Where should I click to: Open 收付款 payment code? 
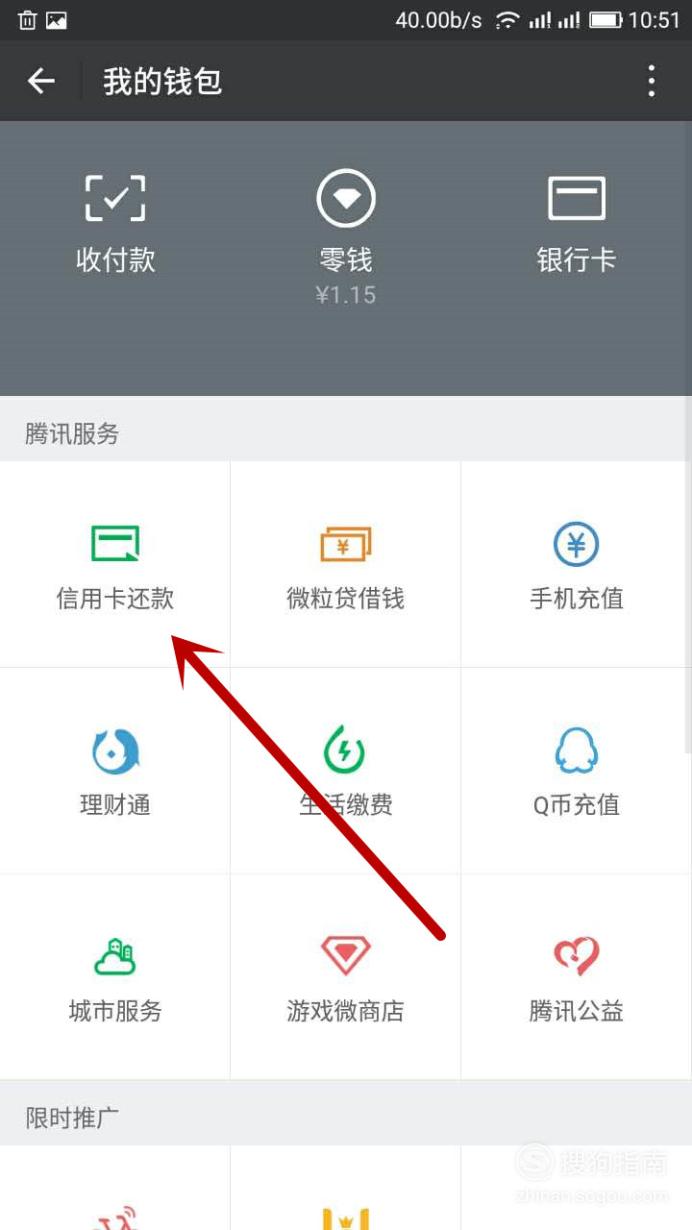tap(115, 225)
